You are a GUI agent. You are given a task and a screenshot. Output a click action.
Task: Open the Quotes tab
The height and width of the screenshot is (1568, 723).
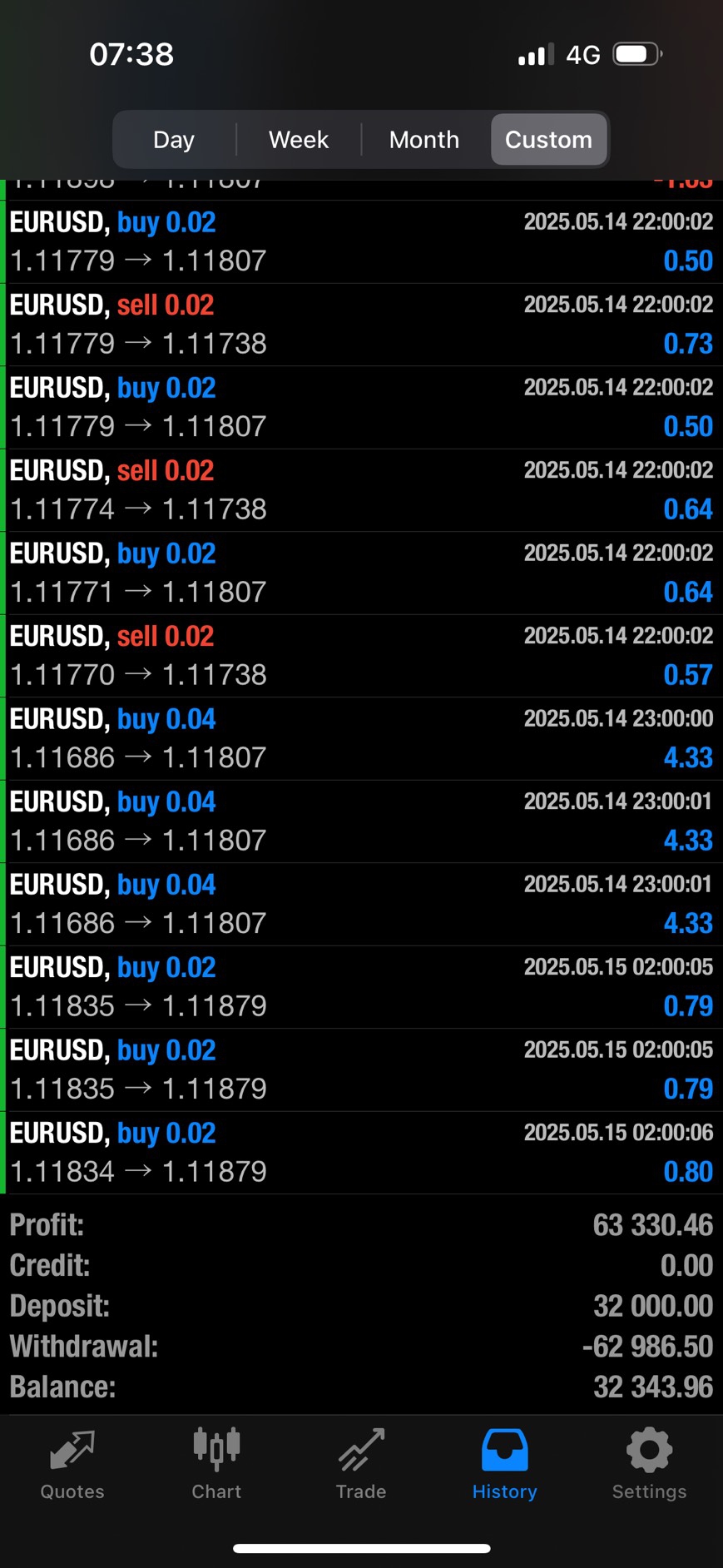pos(72,1466)
